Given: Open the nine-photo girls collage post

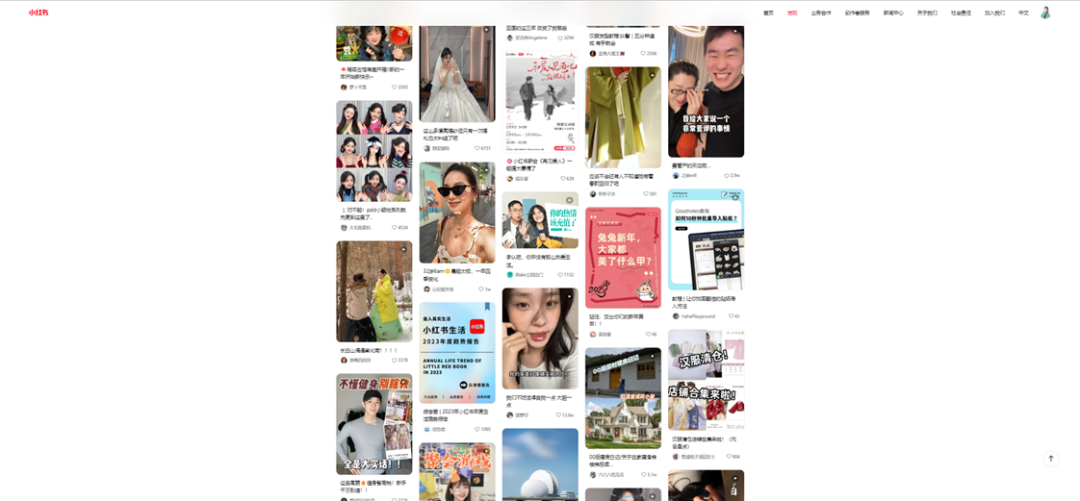Looking at the screenshot, I should click(x=374, y=150).
